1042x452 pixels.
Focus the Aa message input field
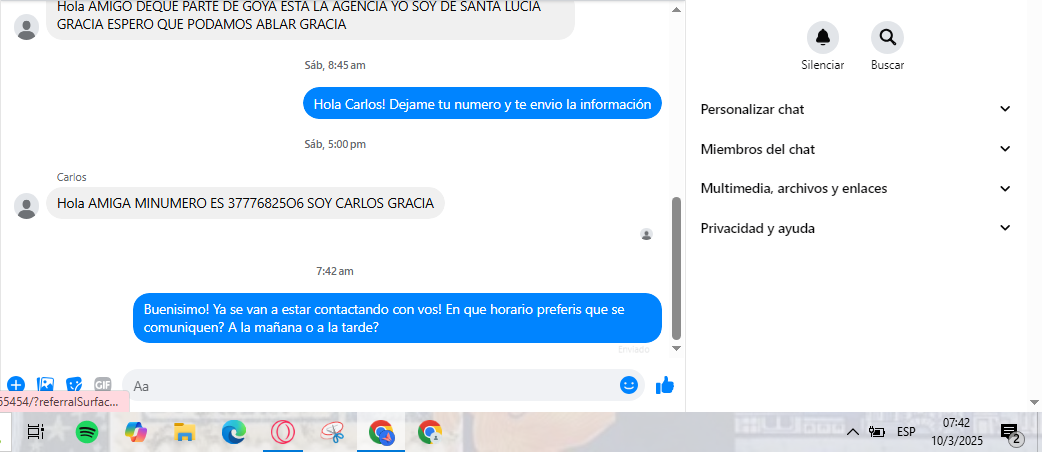point(370,385)
